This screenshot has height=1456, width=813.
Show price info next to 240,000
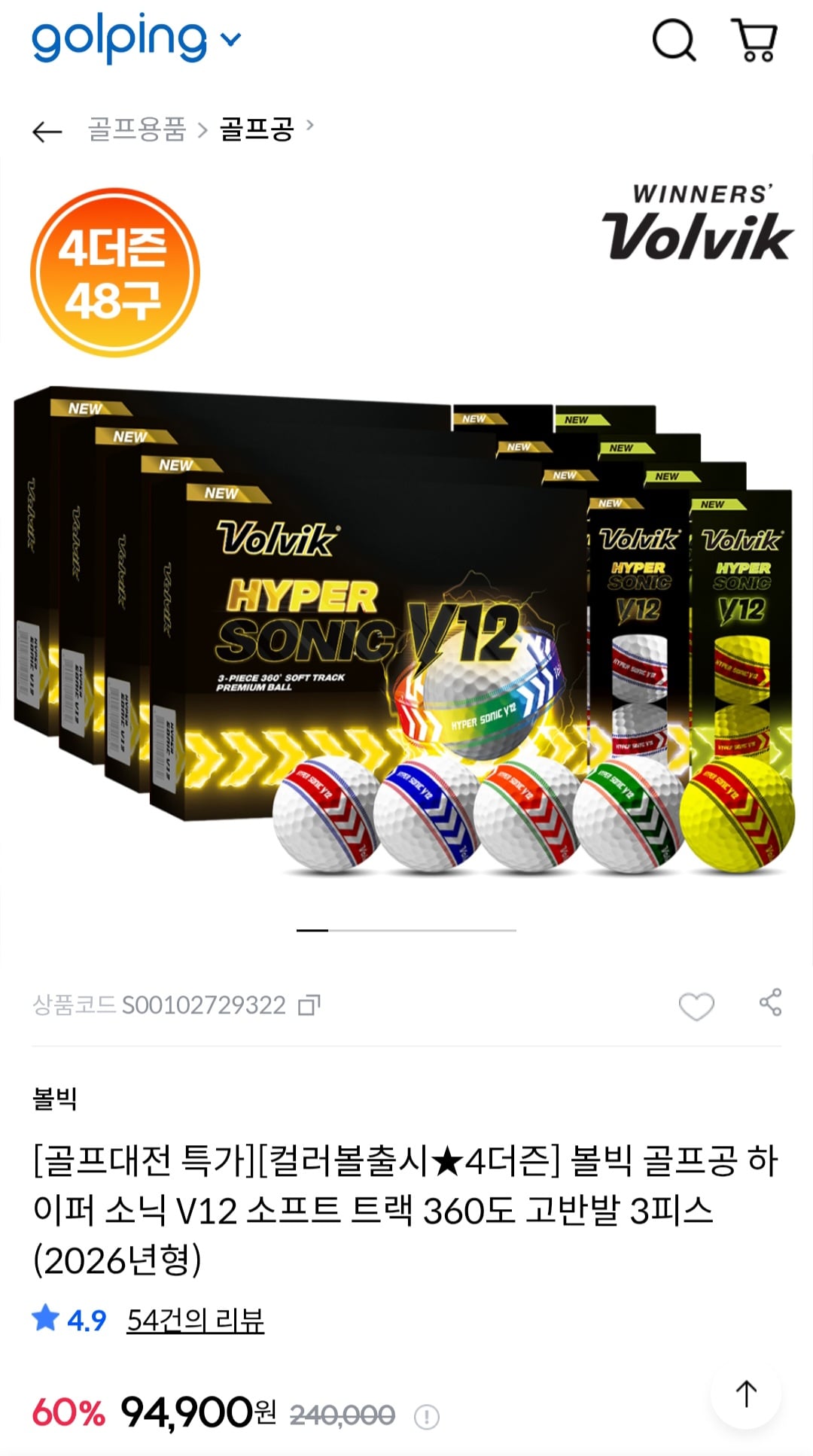pos(427,1418)
